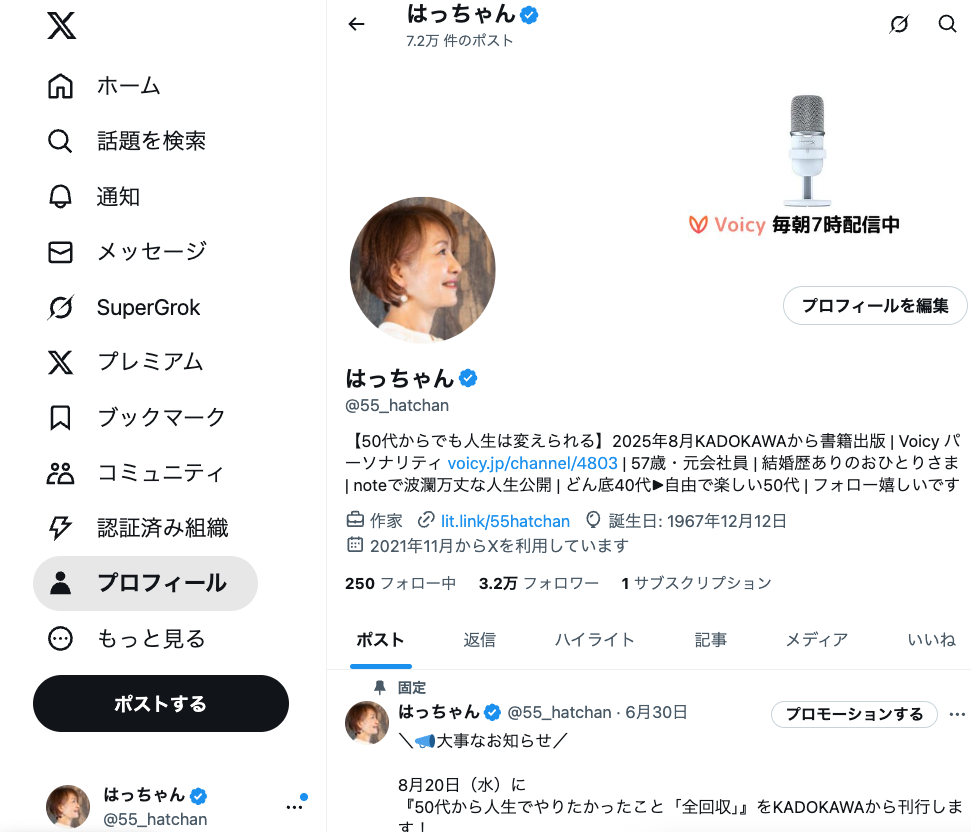The image size is (971, 832).
Task: View 3.2万 フォロワー list
Action: point(538,583)
